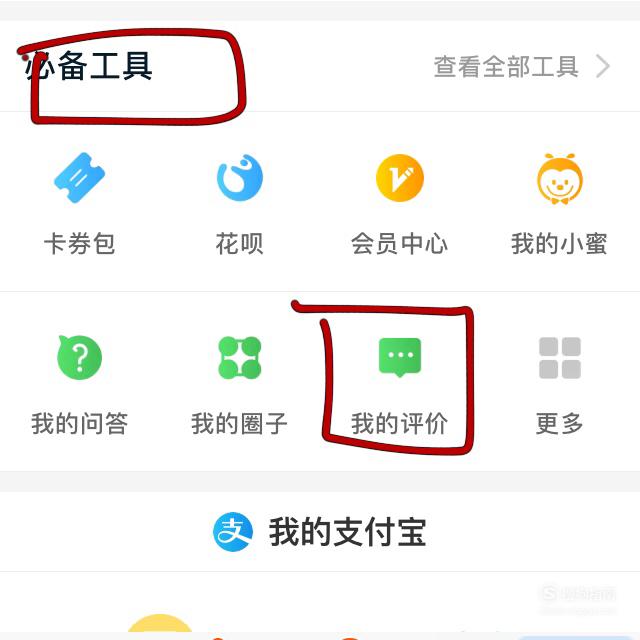Open 查看全部工具 to view all tools
Viewport: 640px width, 640px height.
tap(520, 67)
